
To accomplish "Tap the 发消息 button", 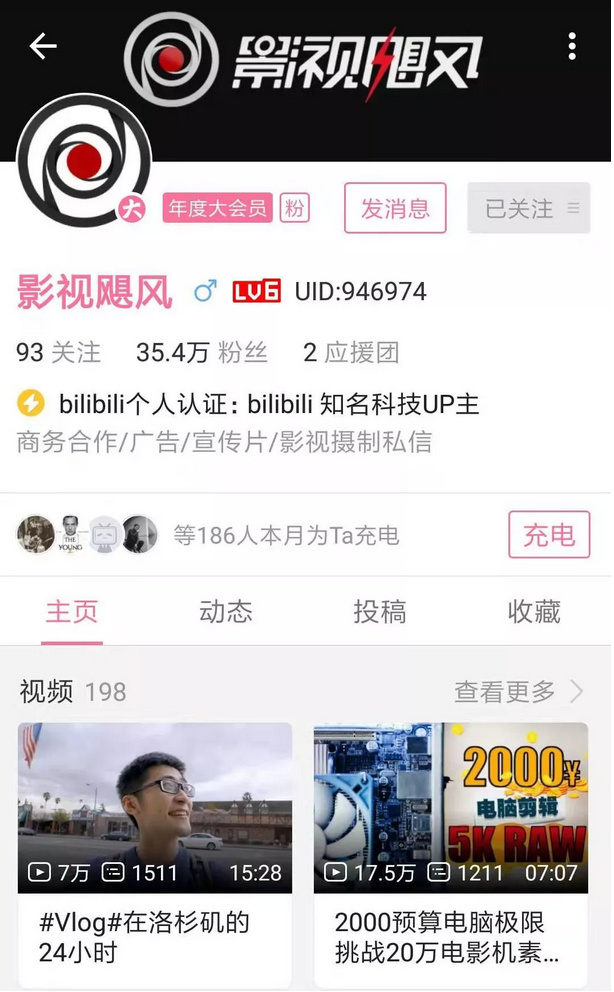I will click(395, 208).
